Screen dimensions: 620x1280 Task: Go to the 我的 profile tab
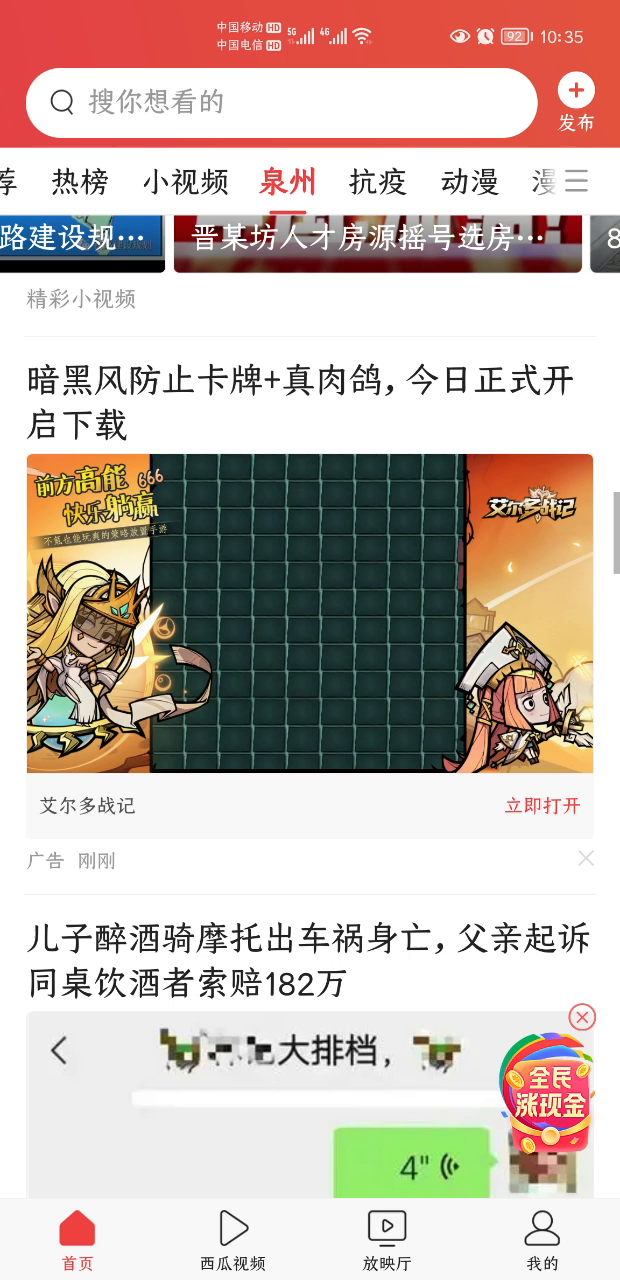click(542, 1240)
